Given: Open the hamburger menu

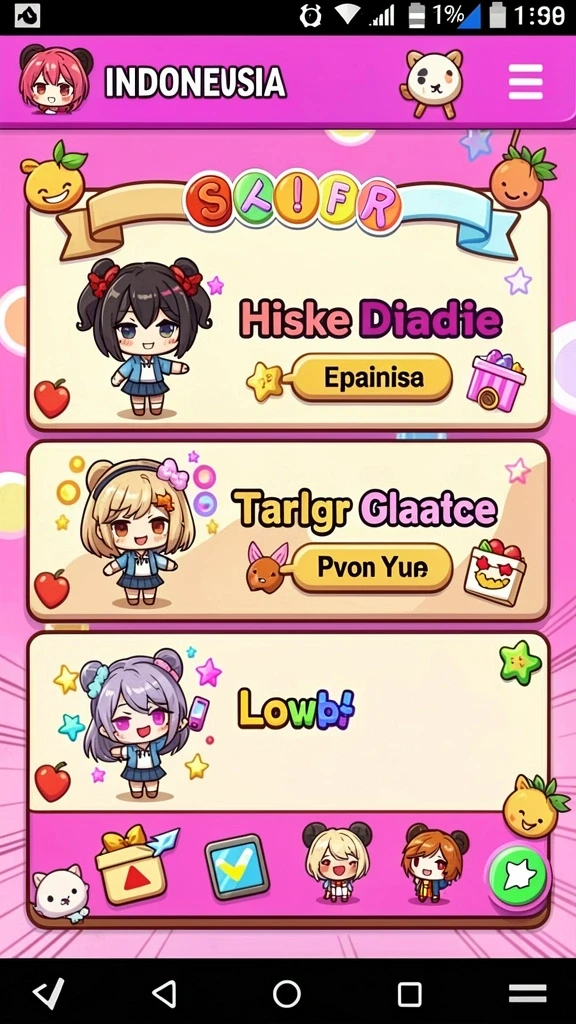Looking at the screenshot, I should point(526,82).
